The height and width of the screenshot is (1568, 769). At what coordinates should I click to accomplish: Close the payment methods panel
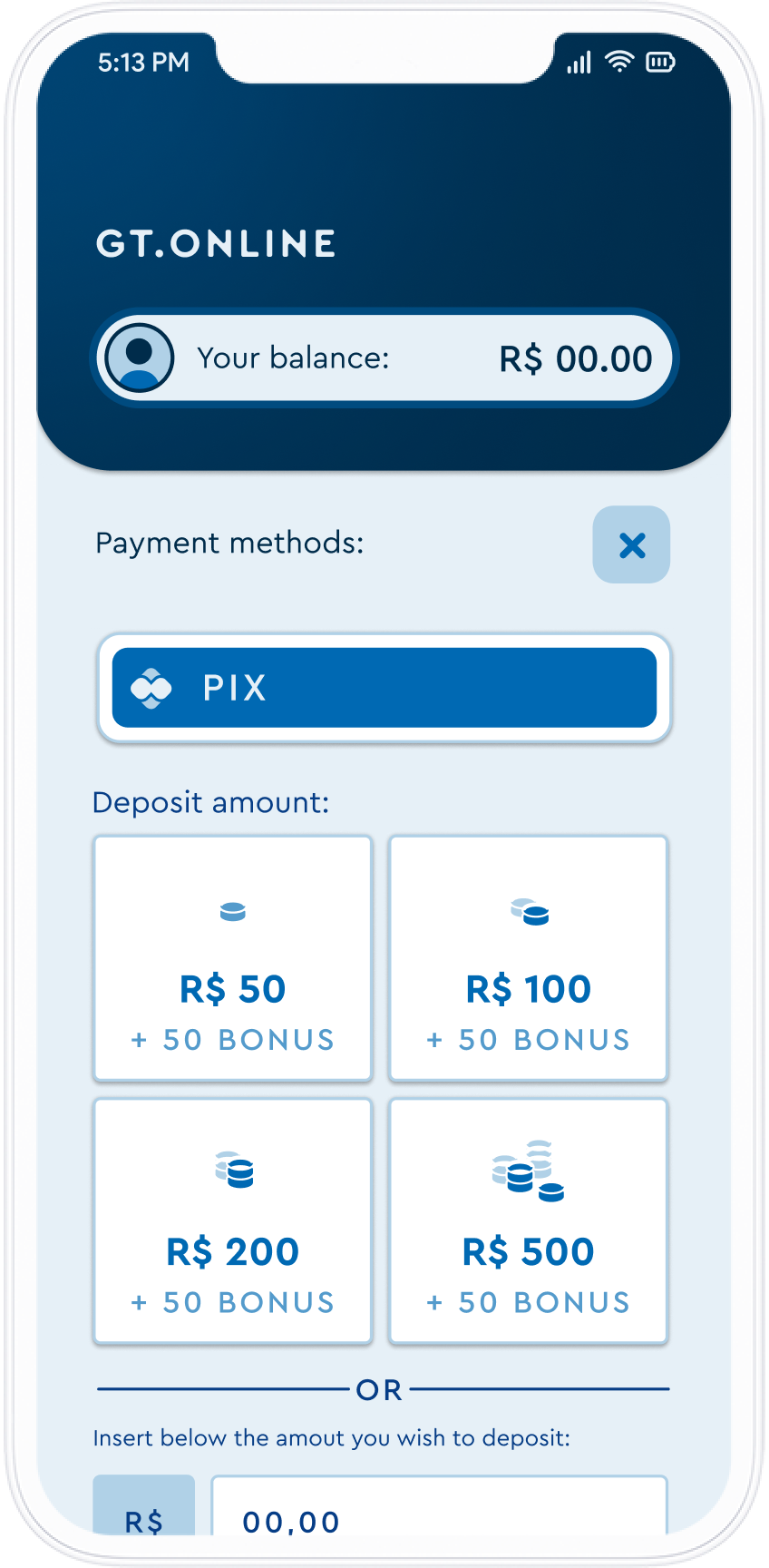631,544
